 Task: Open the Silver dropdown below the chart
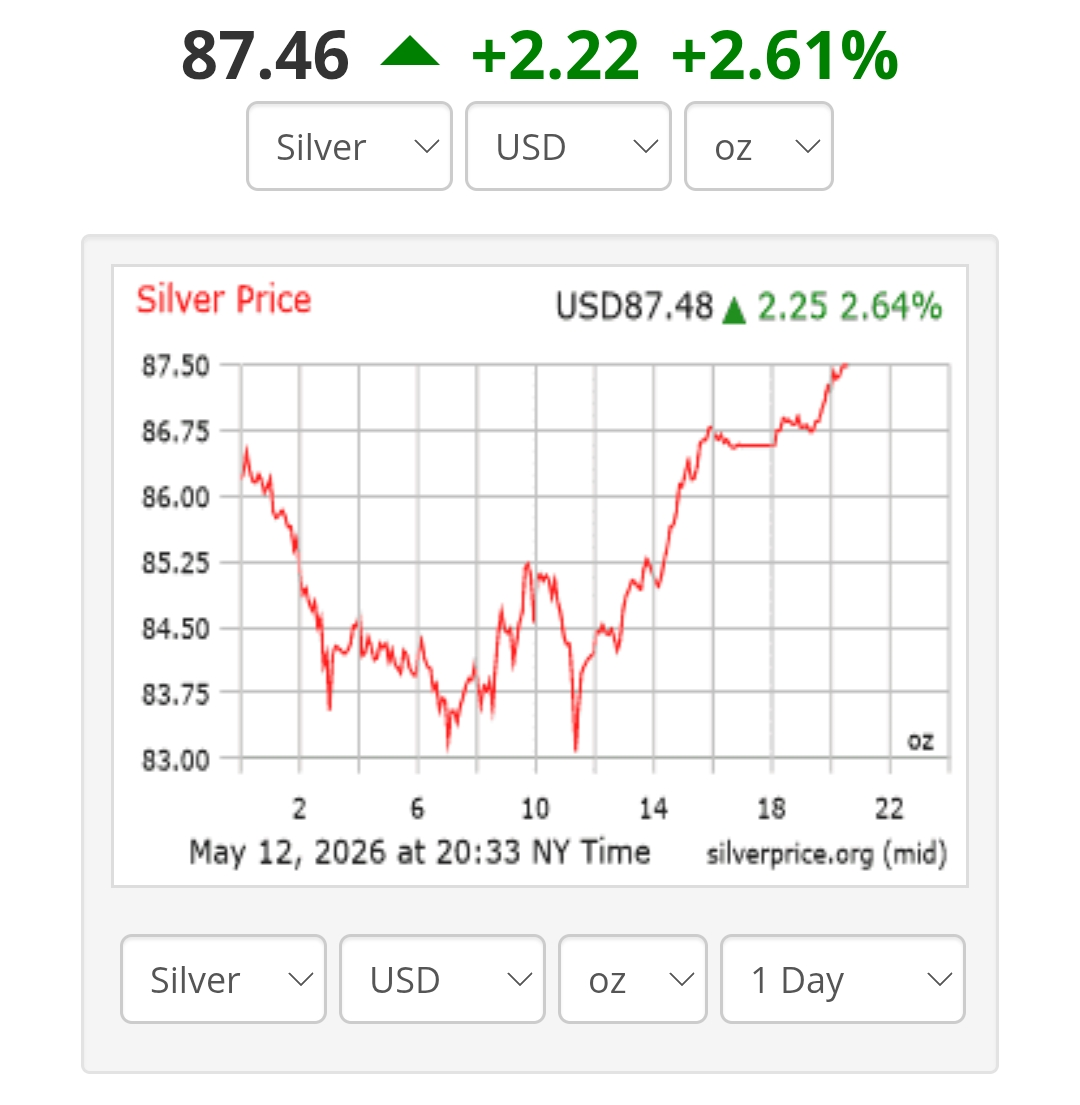click(x=223, y=979)
